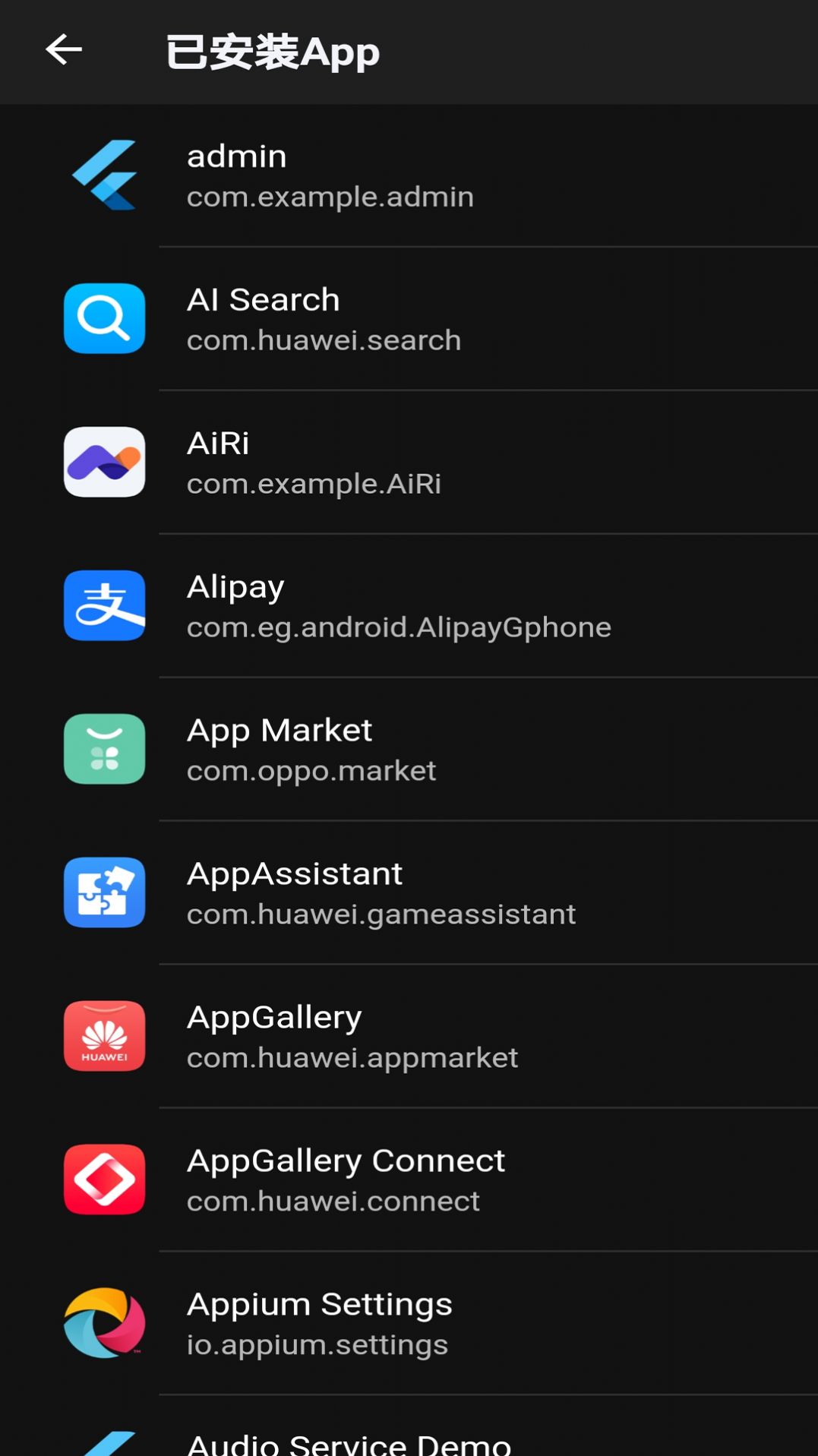Viewport: 818px width, 1456px height.
Task: Open the AppGallery Huawei icon
Action: [x=104, y=1036]
